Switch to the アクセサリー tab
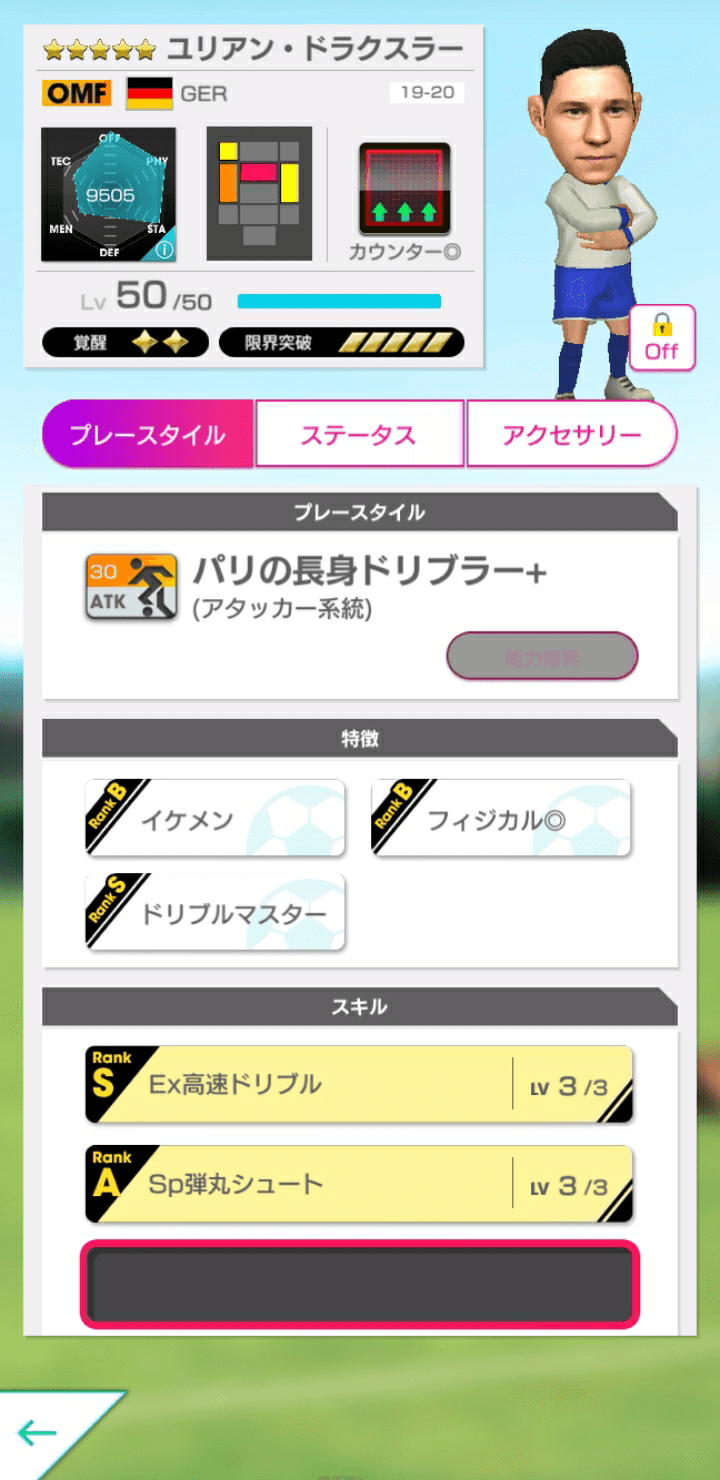The height and width of the screenshot is (1480, 720). point(571,435)
